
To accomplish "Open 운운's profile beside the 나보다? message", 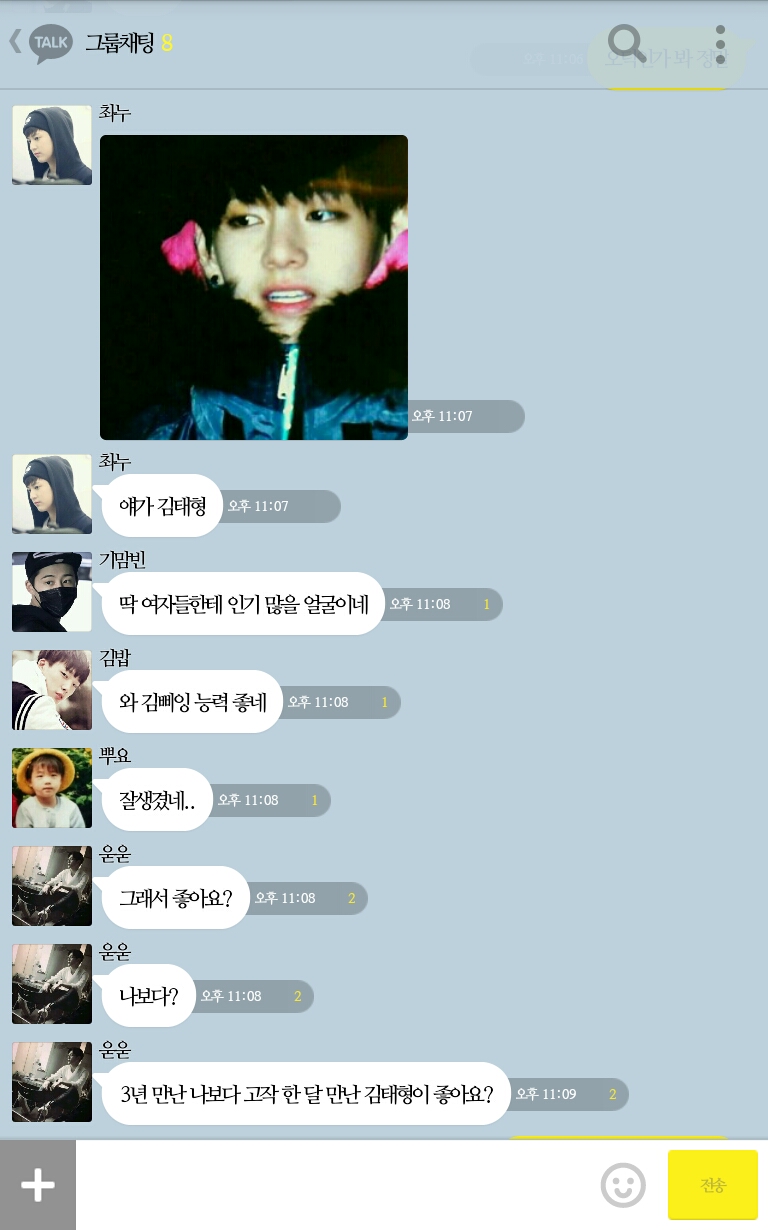I will click(52, 983).
